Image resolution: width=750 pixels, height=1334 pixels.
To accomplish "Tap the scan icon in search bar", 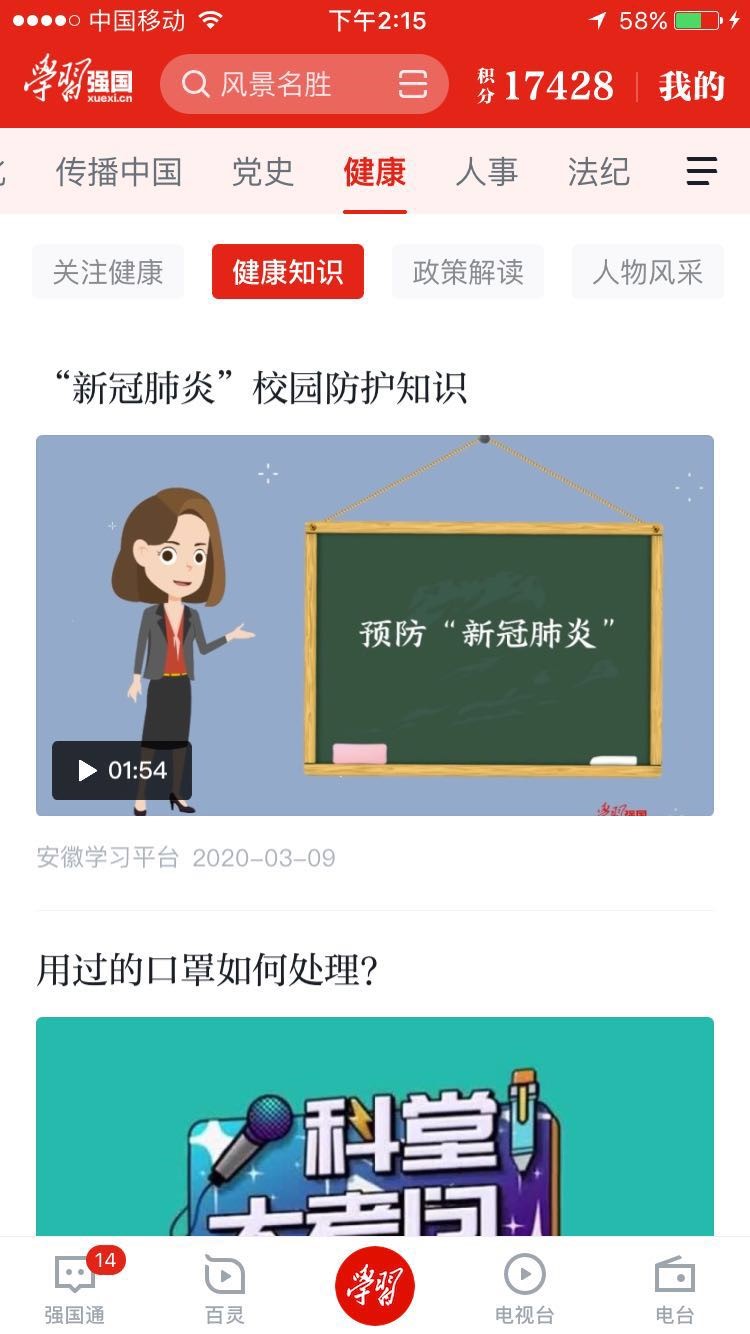I will [413, 85].
